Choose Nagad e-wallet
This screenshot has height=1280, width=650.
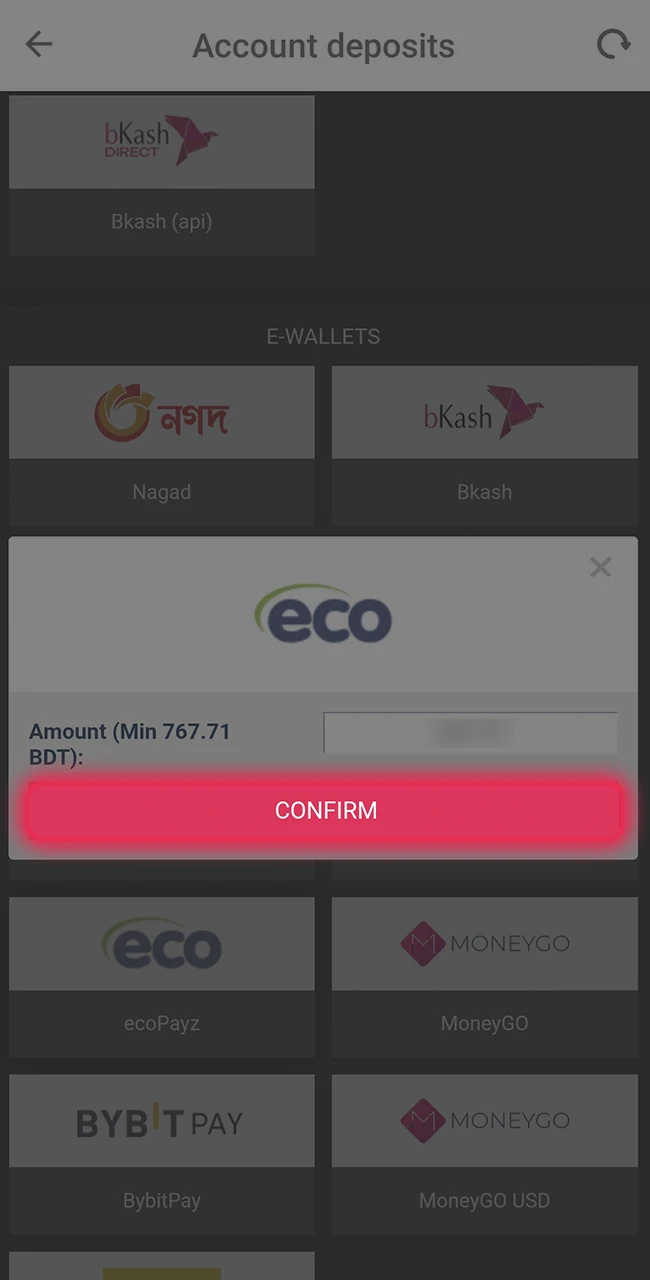[x=162, y=445]
